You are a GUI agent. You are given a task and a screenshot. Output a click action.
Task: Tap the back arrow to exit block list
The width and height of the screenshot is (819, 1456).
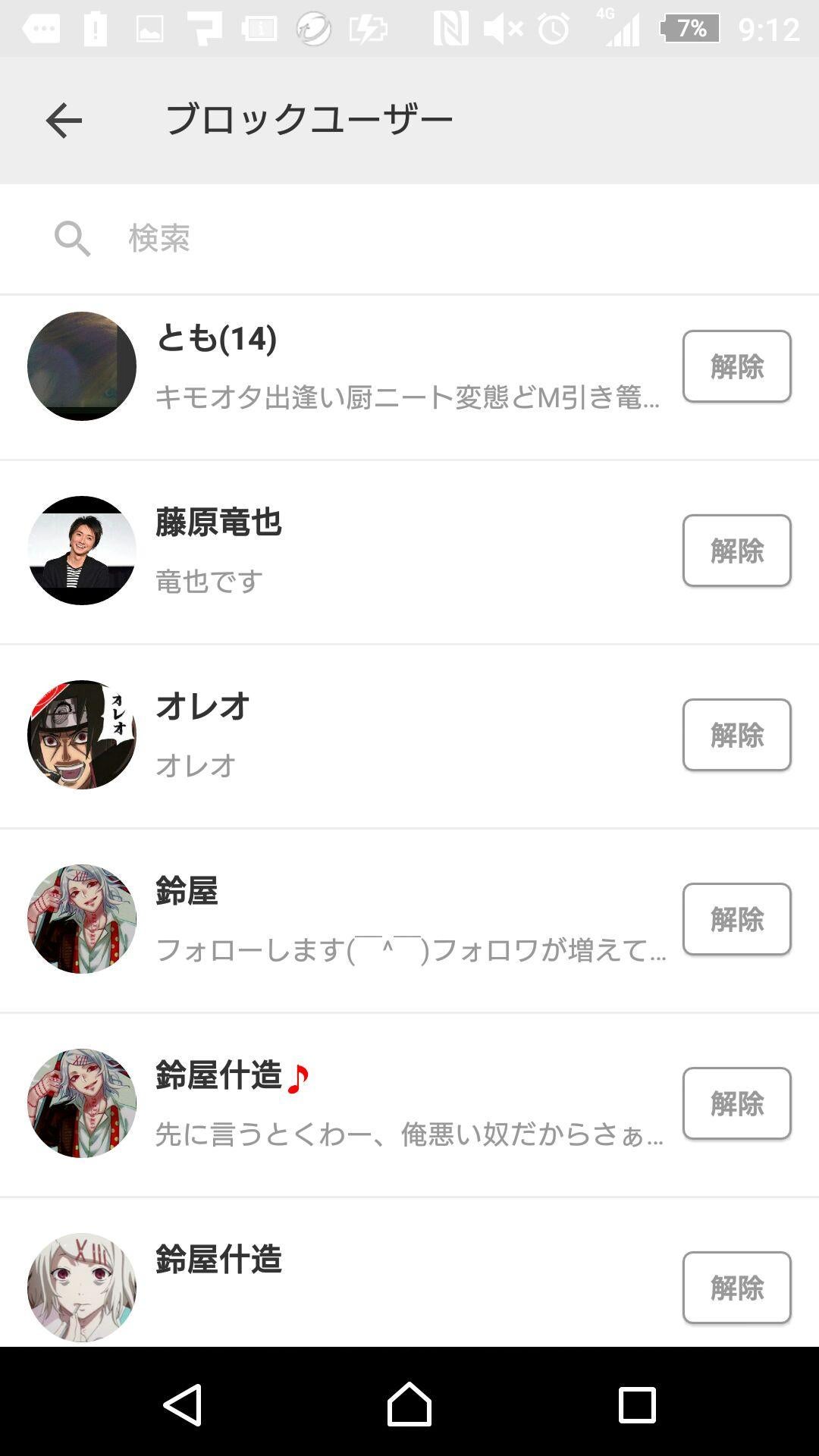[64, 119]
